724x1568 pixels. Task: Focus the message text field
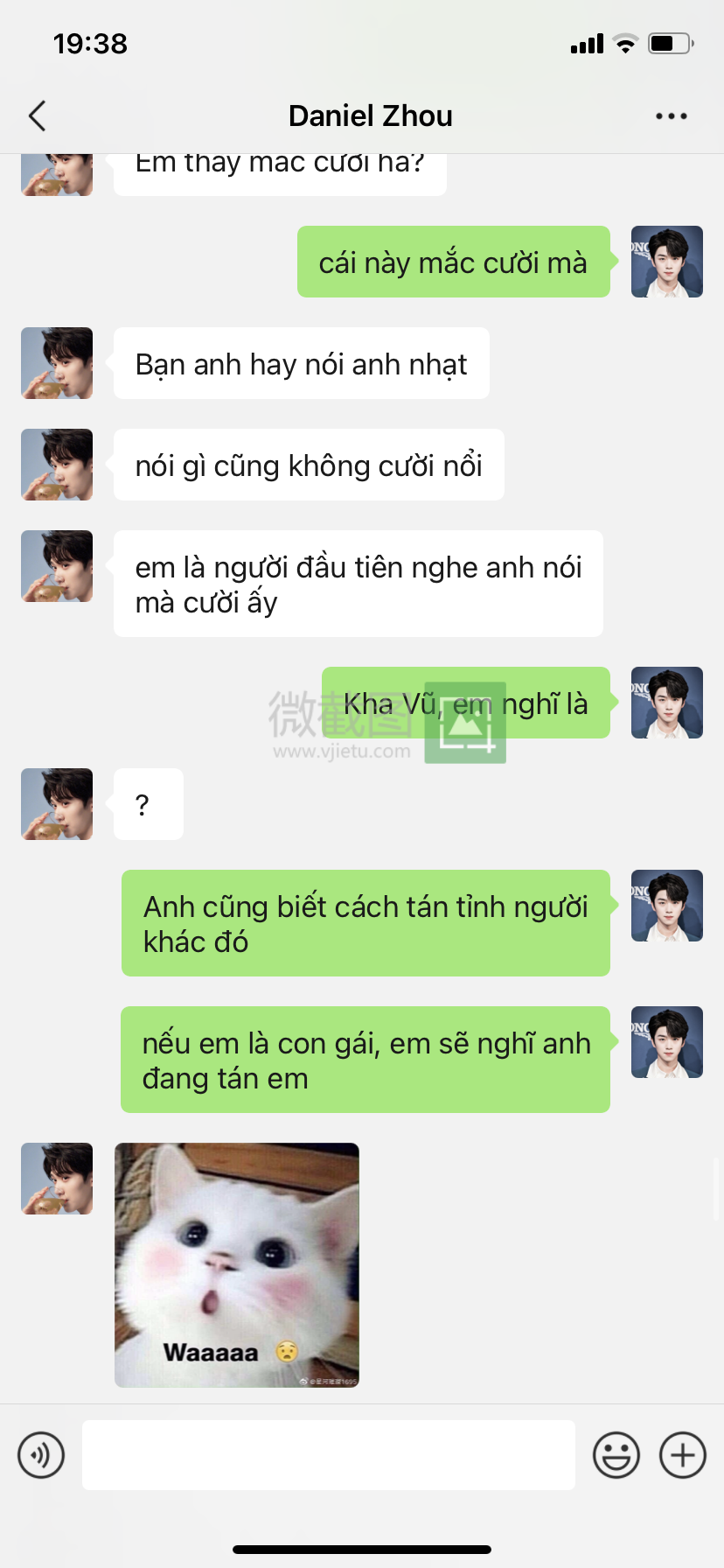point(328,1455)
